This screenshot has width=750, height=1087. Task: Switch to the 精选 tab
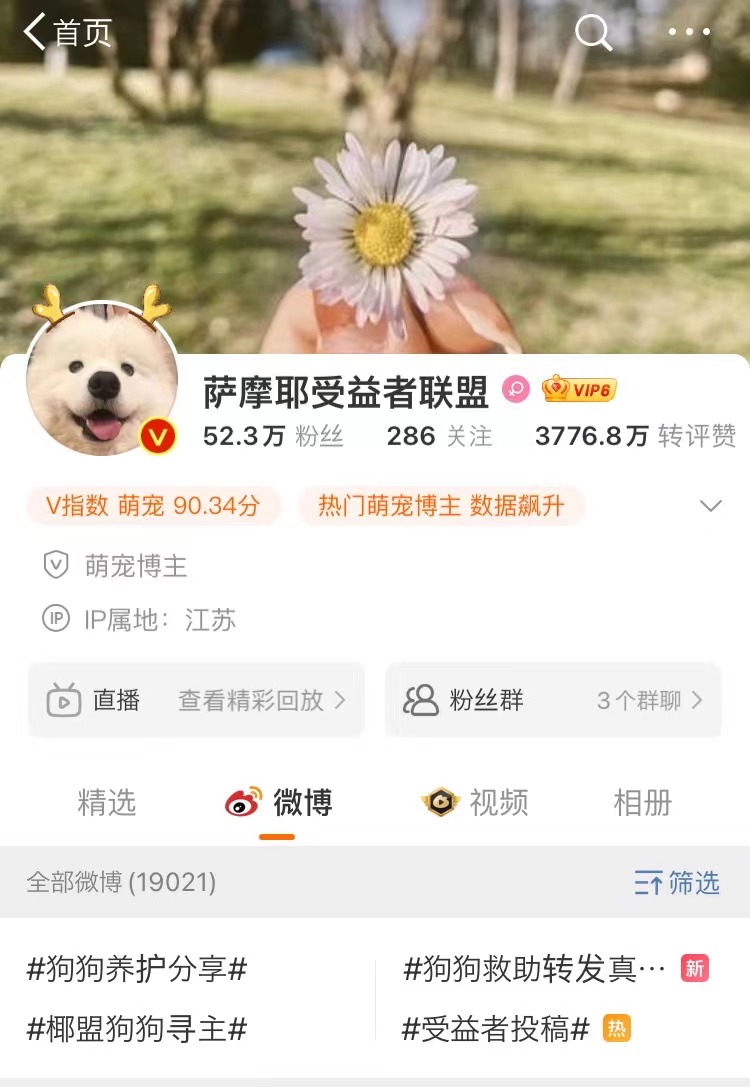tap(106, 803)
